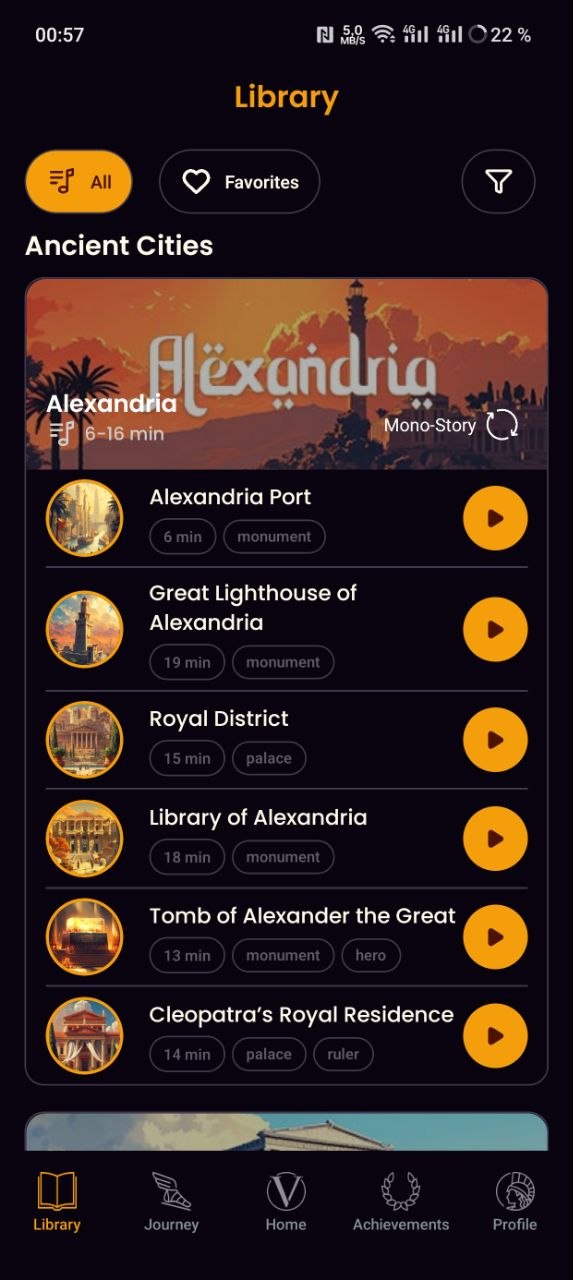Show only Favorites
Image resolution: width=573 pixels, height=1280 pixels.
point(240,182)
